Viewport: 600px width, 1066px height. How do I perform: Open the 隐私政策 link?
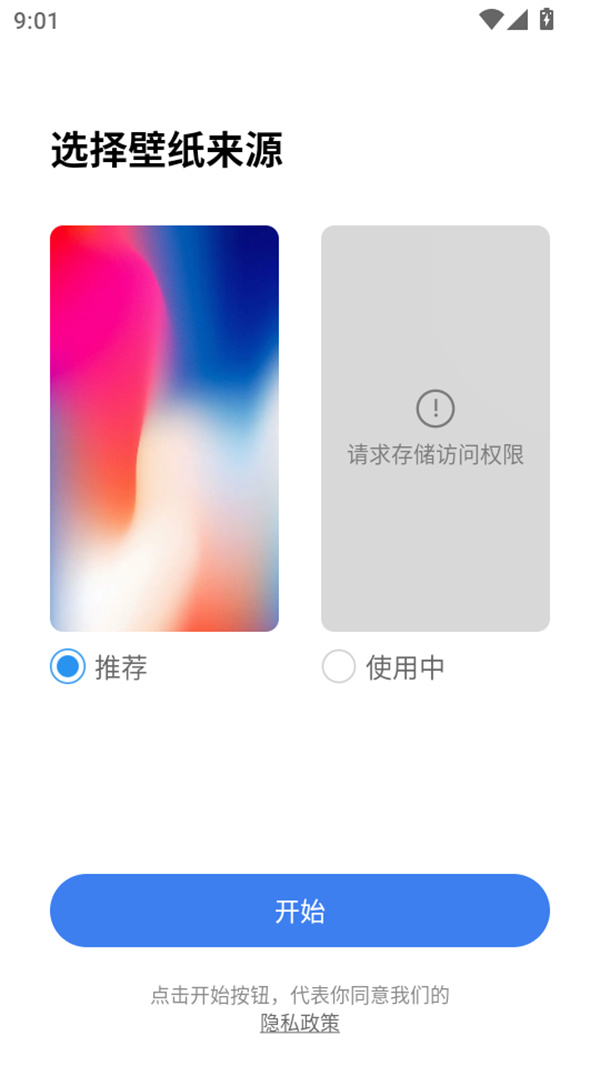click(x=300, y=1023)
